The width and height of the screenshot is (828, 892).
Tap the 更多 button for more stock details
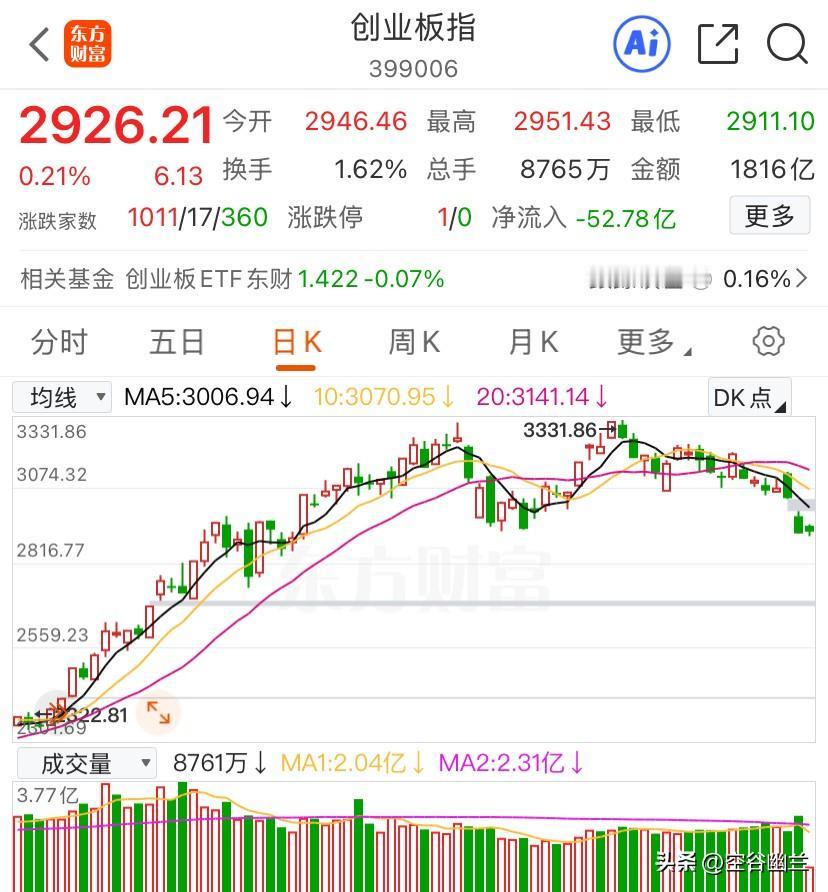coord(769,216)
